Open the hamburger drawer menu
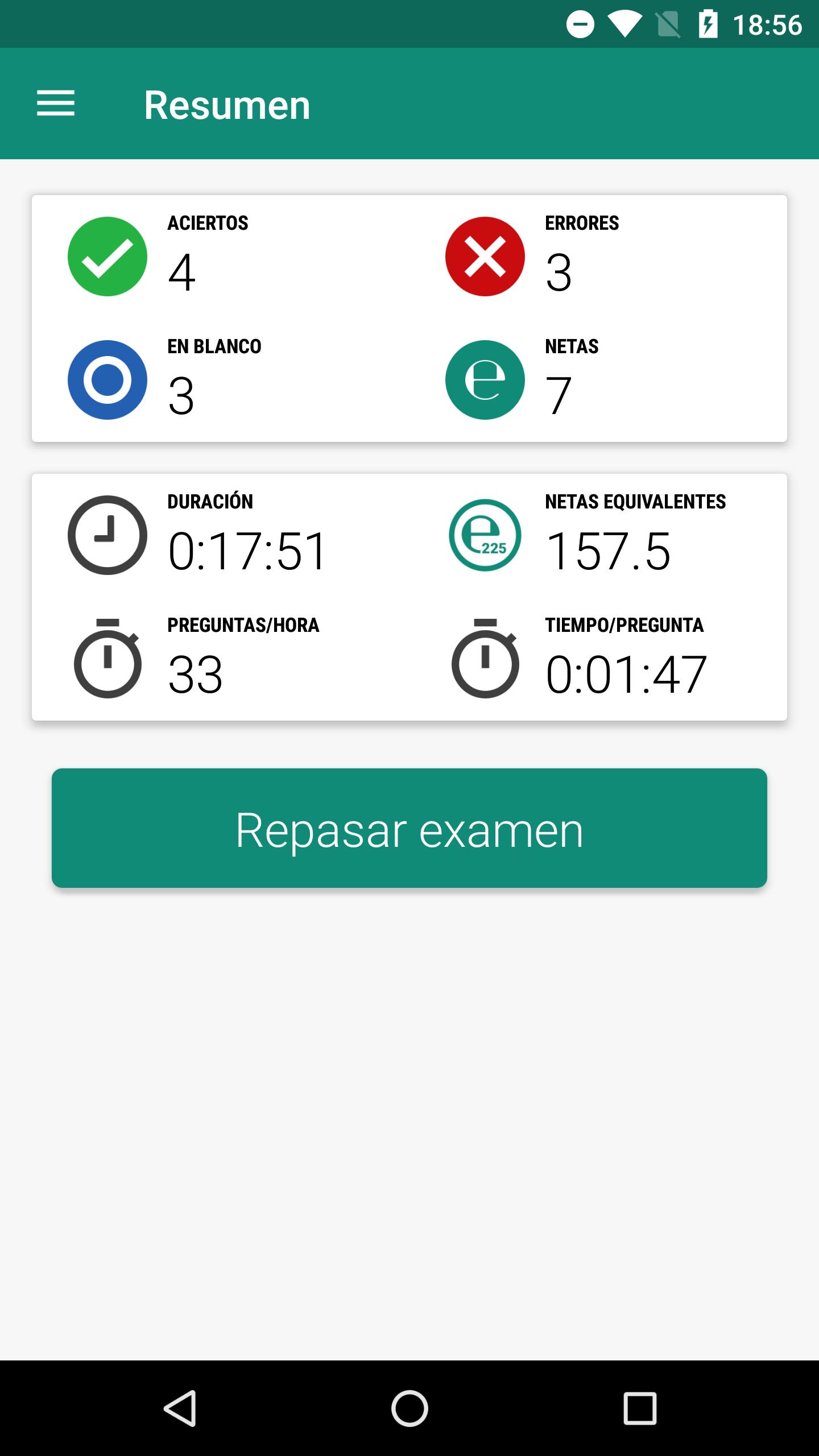The height and width of the screenshot is (1456, 819). point(56,104)
